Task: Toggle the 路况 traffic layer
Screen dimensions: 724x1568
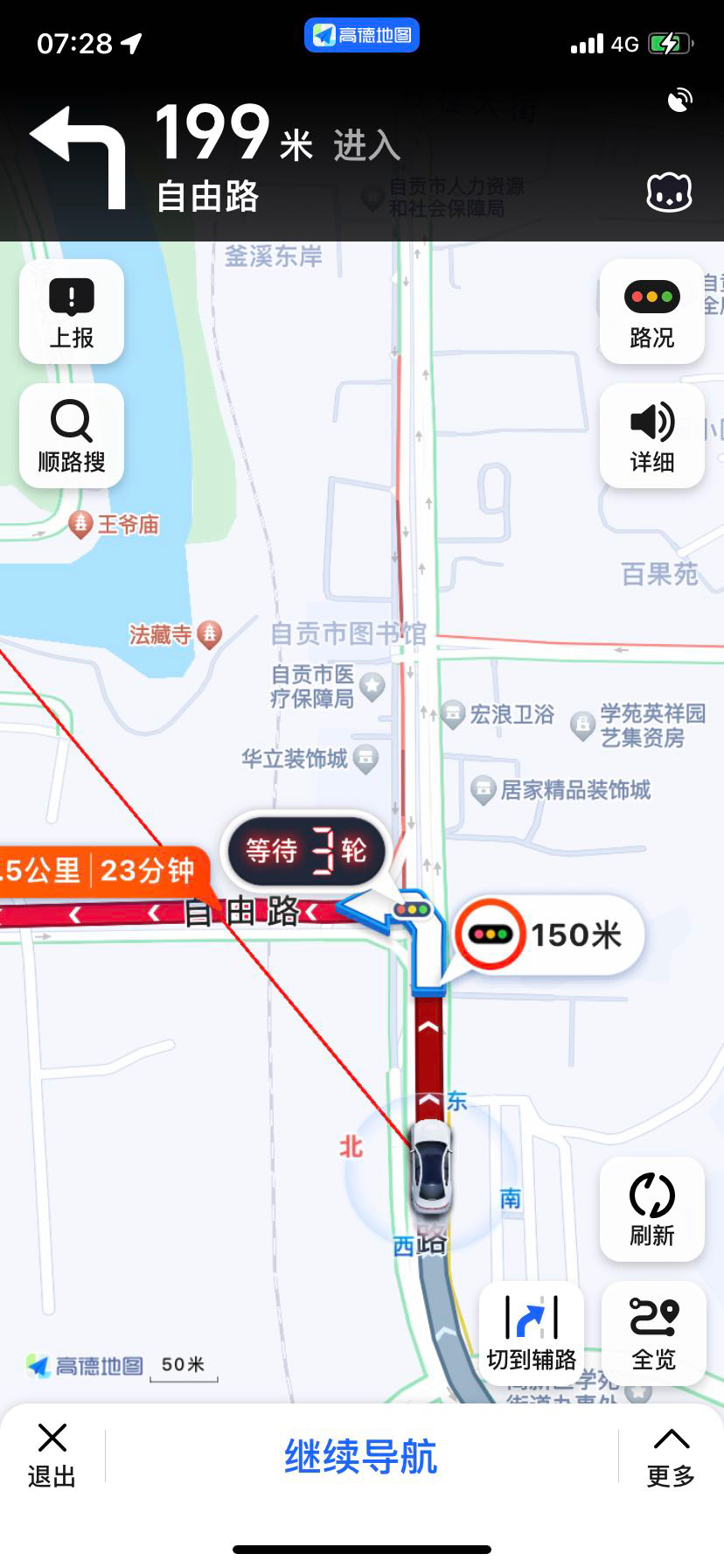Action: pyautogui.click(x=651, y=311)
